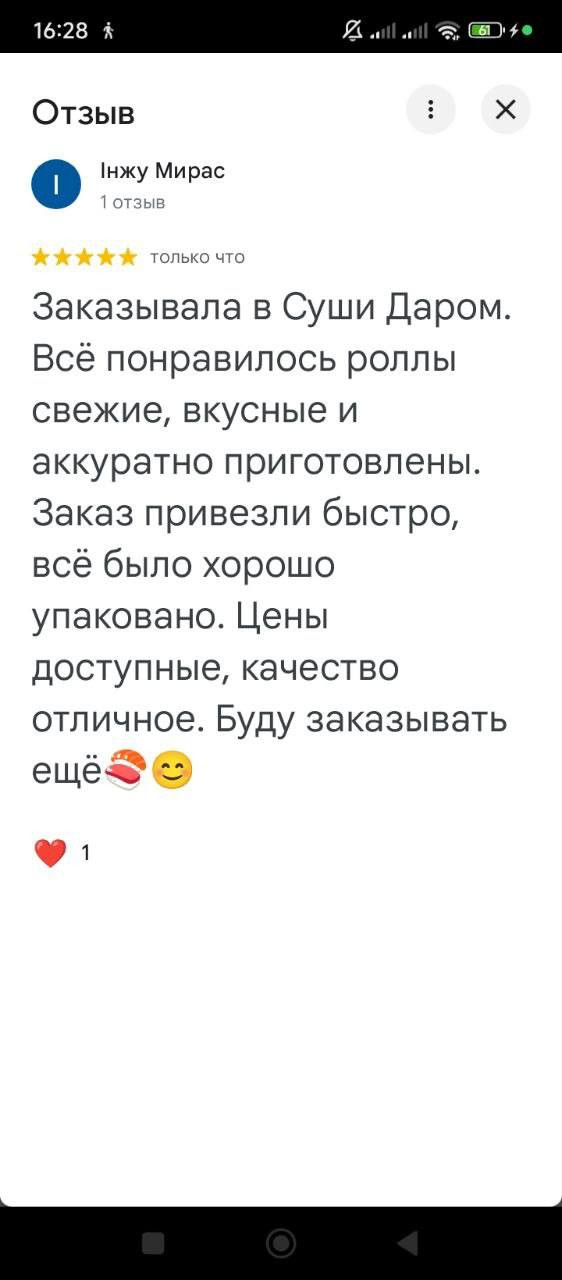Like the review with the heart
The width and height of the screenshot is (562, 1280).
tap(50, 853)
